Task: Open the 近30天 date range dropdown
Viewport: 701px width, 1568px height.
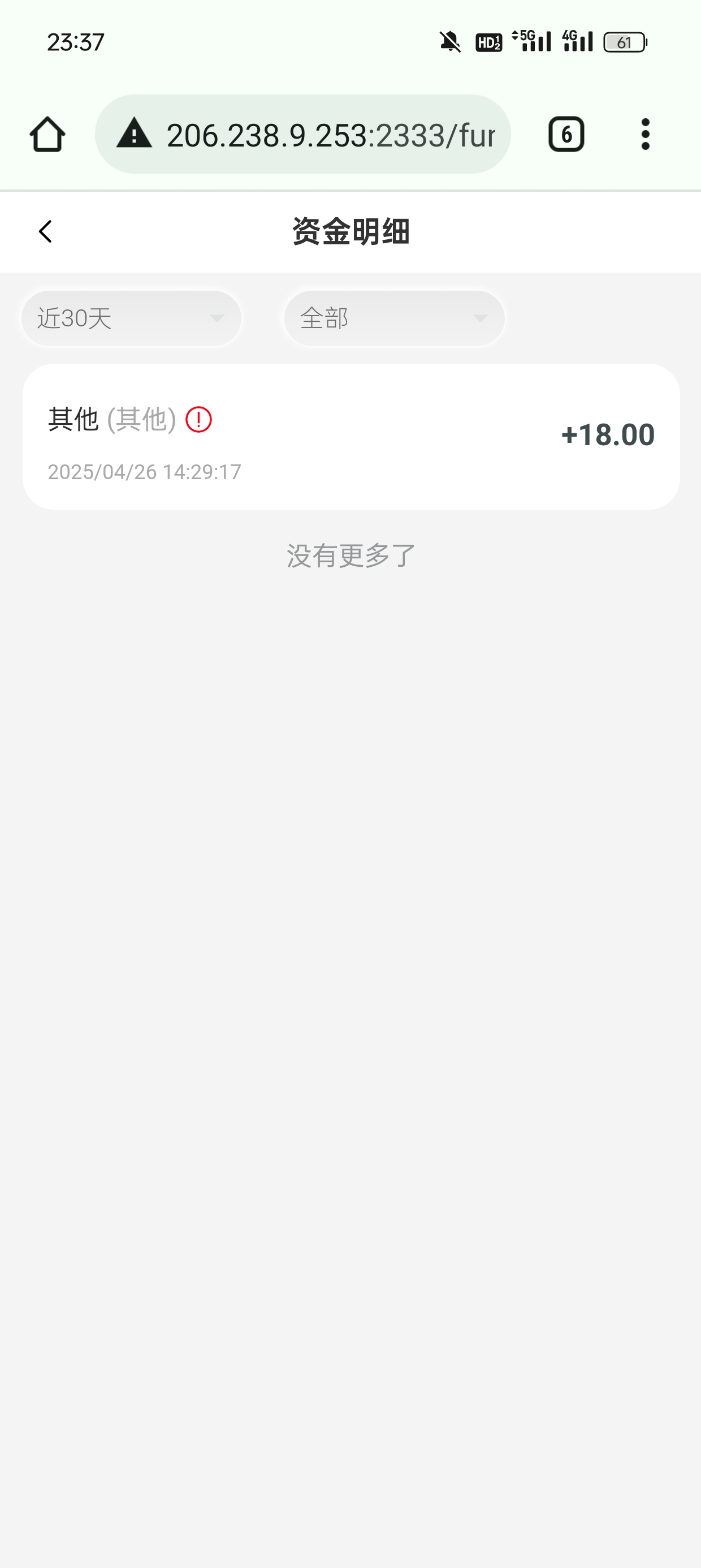Action: pos(131,318)
